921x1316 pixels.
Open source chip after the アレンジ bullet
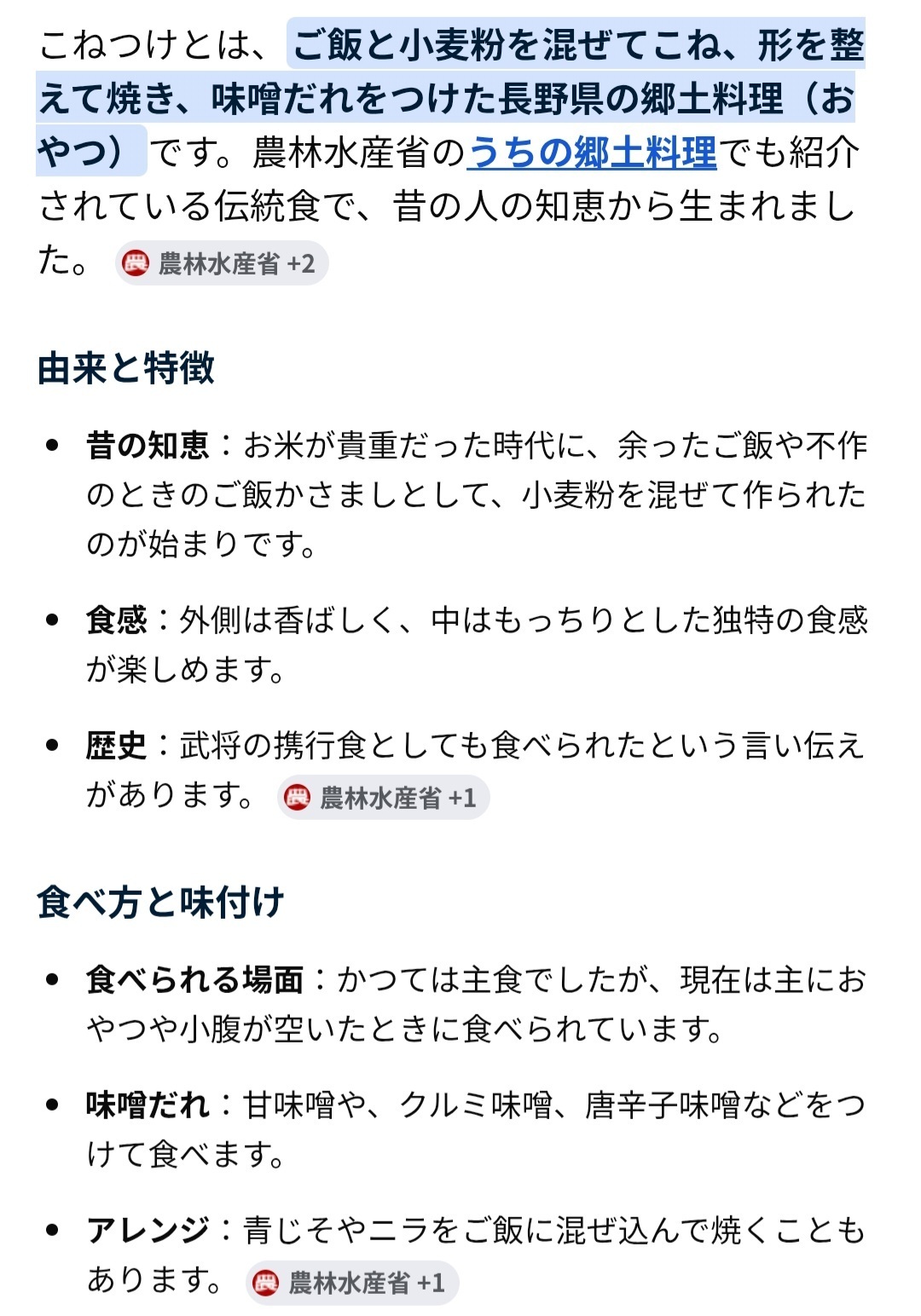pyautogui.click(x=352, y=1283)
